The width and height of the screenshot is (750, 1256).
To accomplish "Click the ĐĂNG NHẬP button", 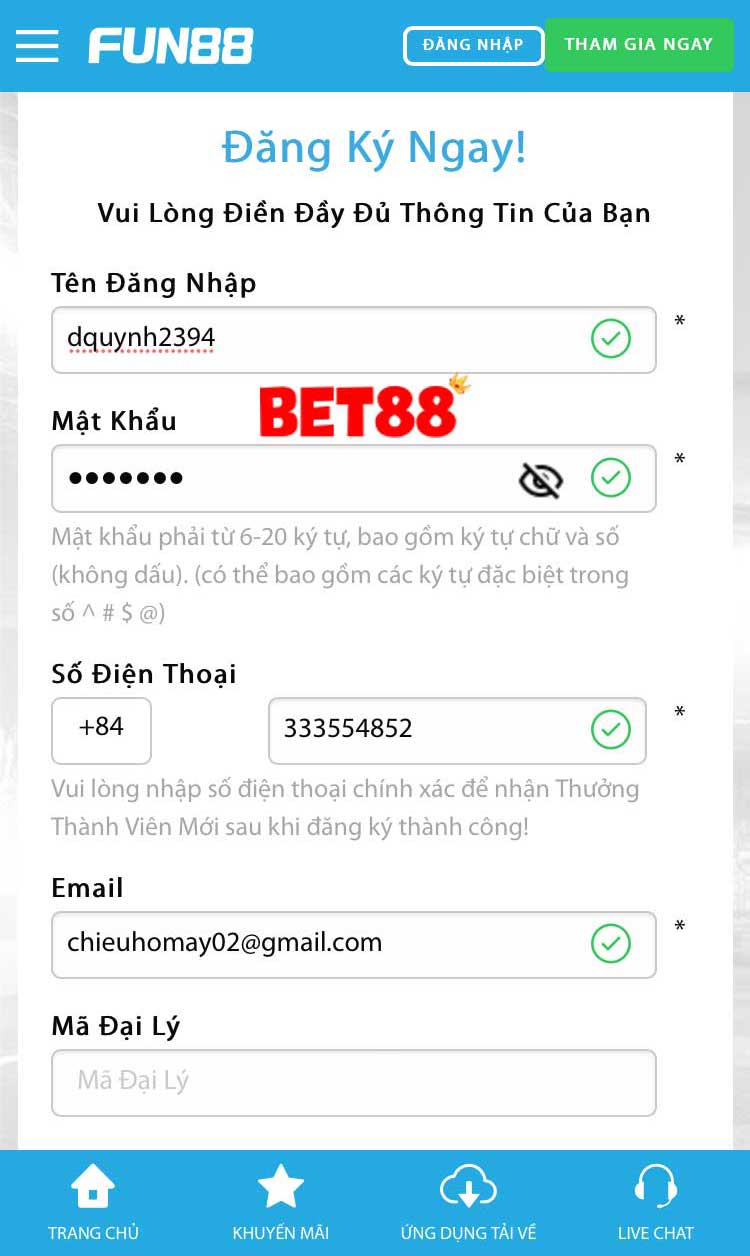I will tap(473, 45).
